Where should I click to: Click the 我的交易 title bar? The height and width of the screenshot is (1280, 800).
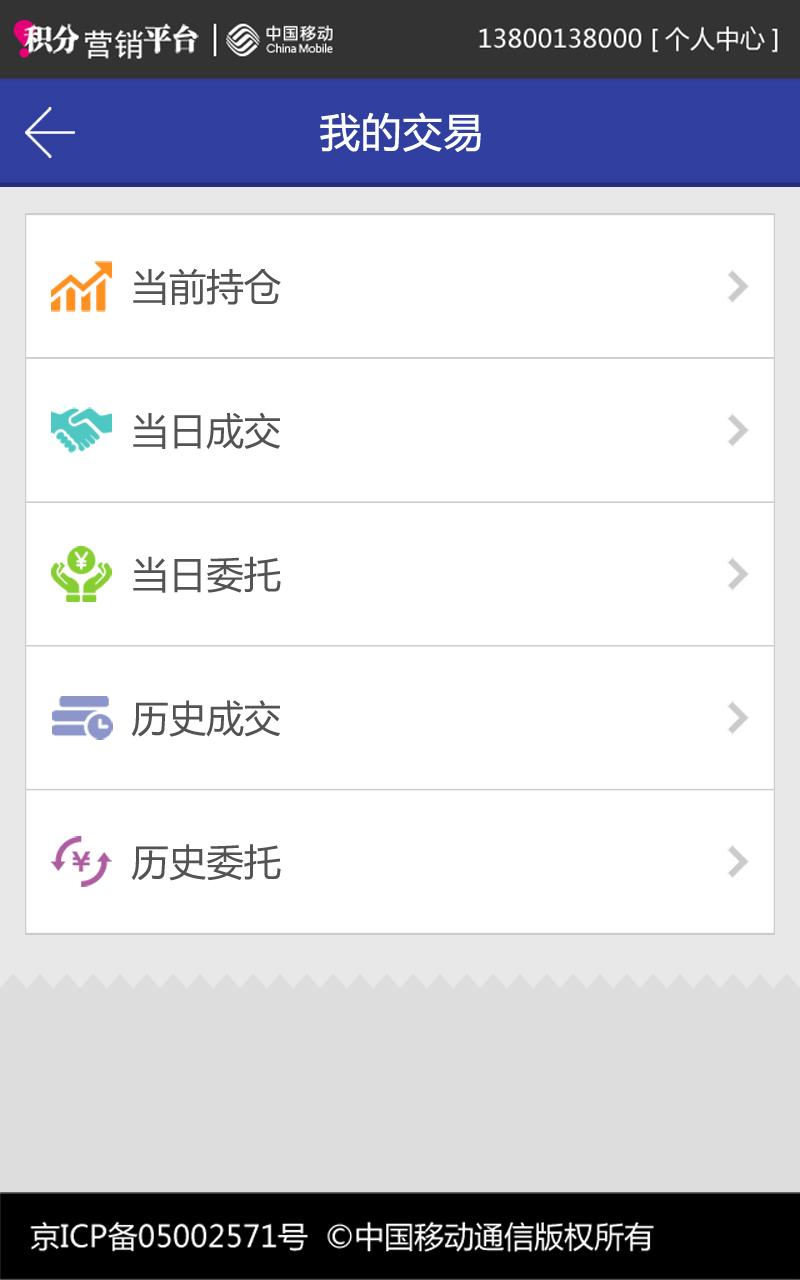click(x=400, y=131)
